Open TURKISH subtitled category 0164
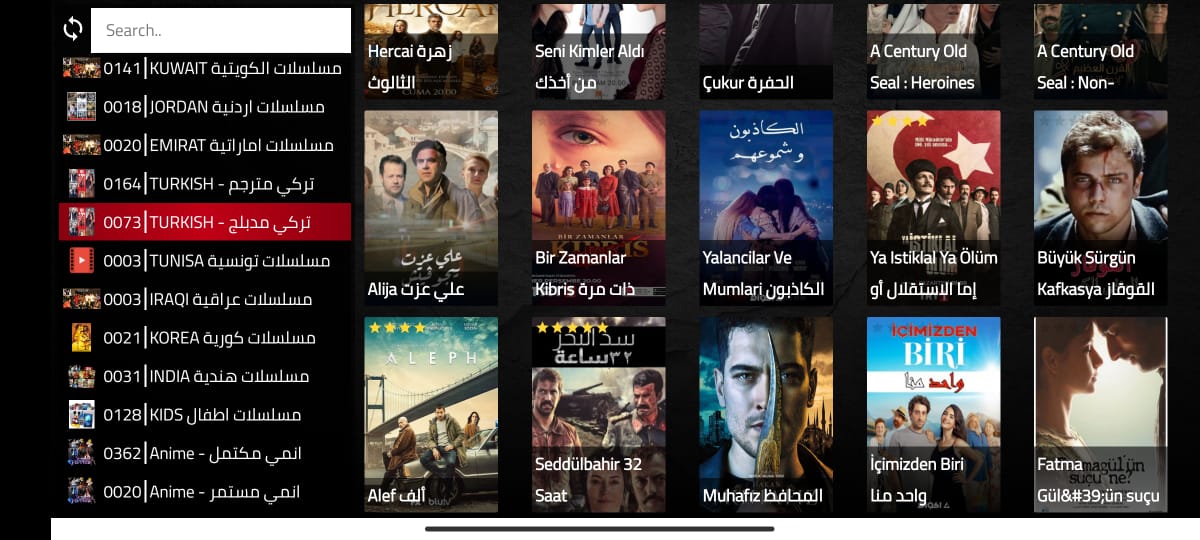 205,184
